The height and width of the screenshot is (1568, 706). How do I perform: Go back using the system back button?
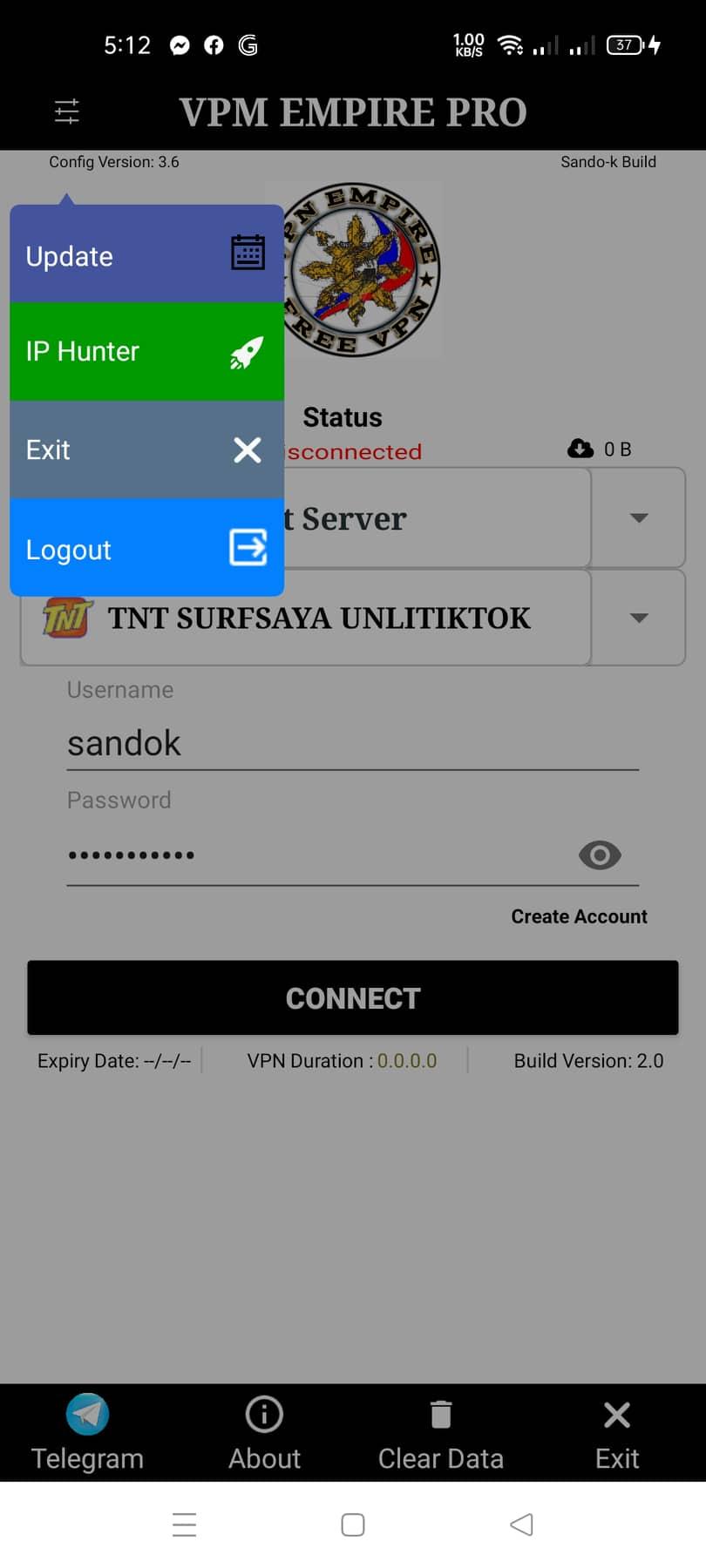[x=521, y=1524]
